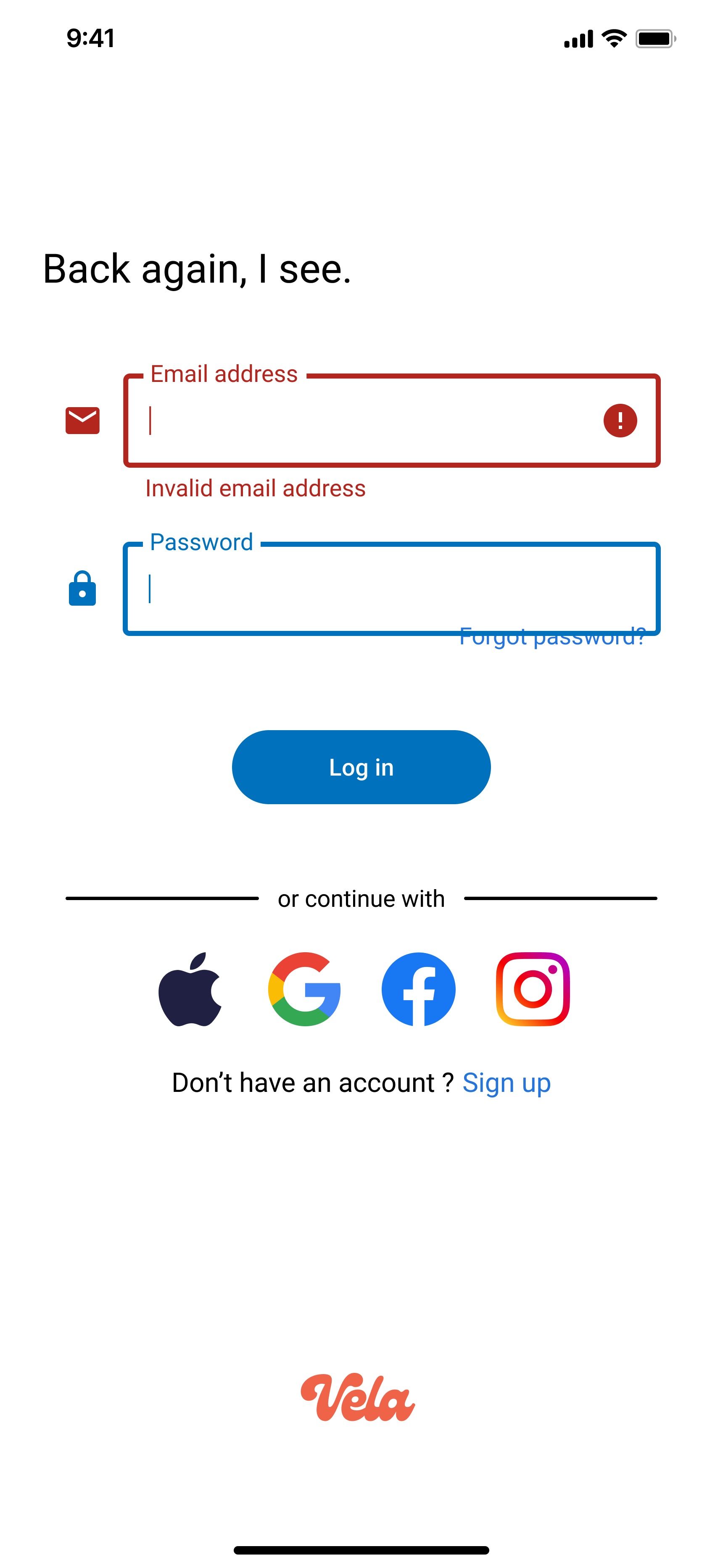Image resolution: width=723 pixels, height=1568 pixels.
Task: Continue with Google account
Action: click(304, 989)
